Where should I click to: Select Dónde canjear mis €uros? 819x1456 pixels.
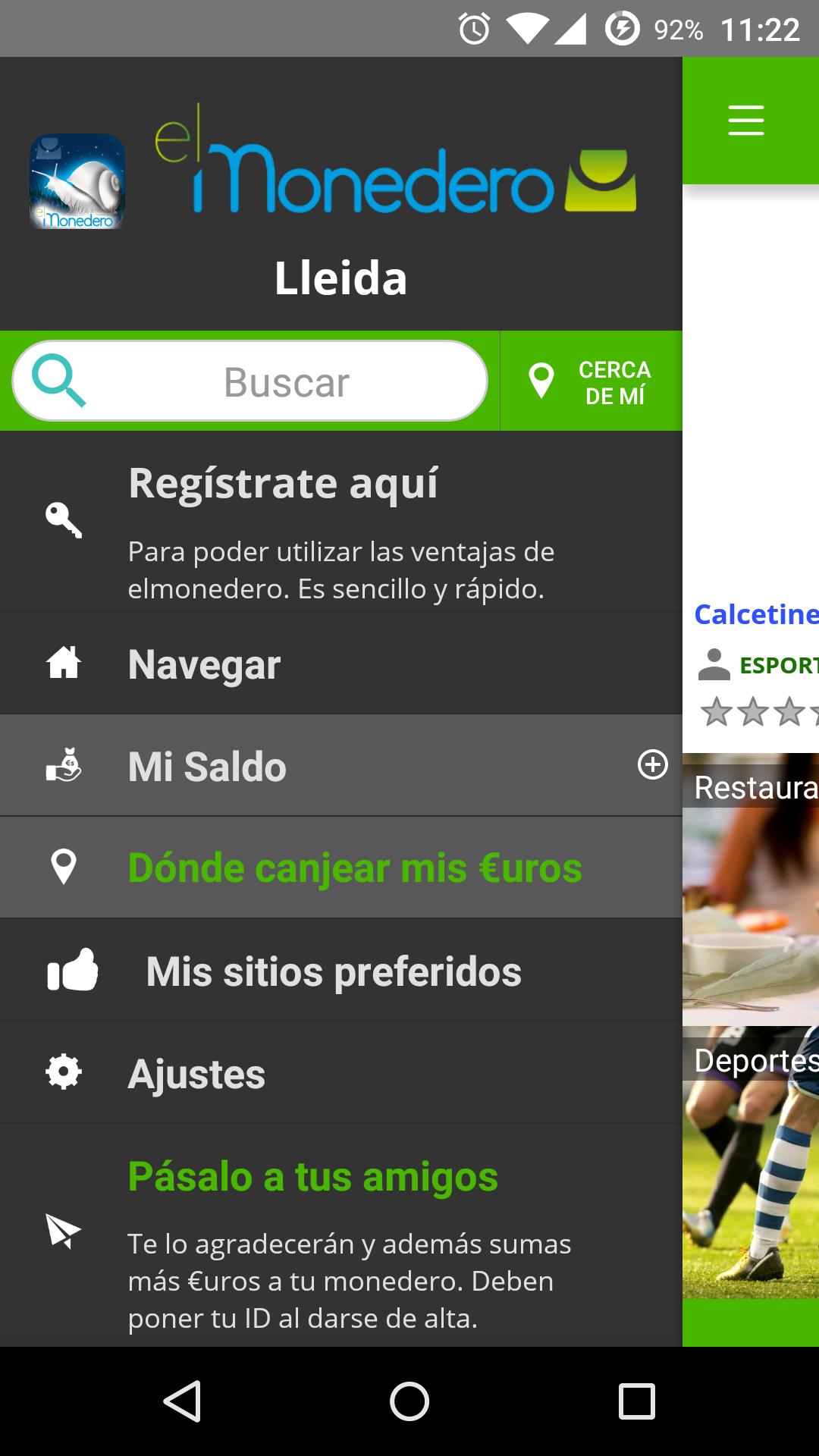click(341, 868)
